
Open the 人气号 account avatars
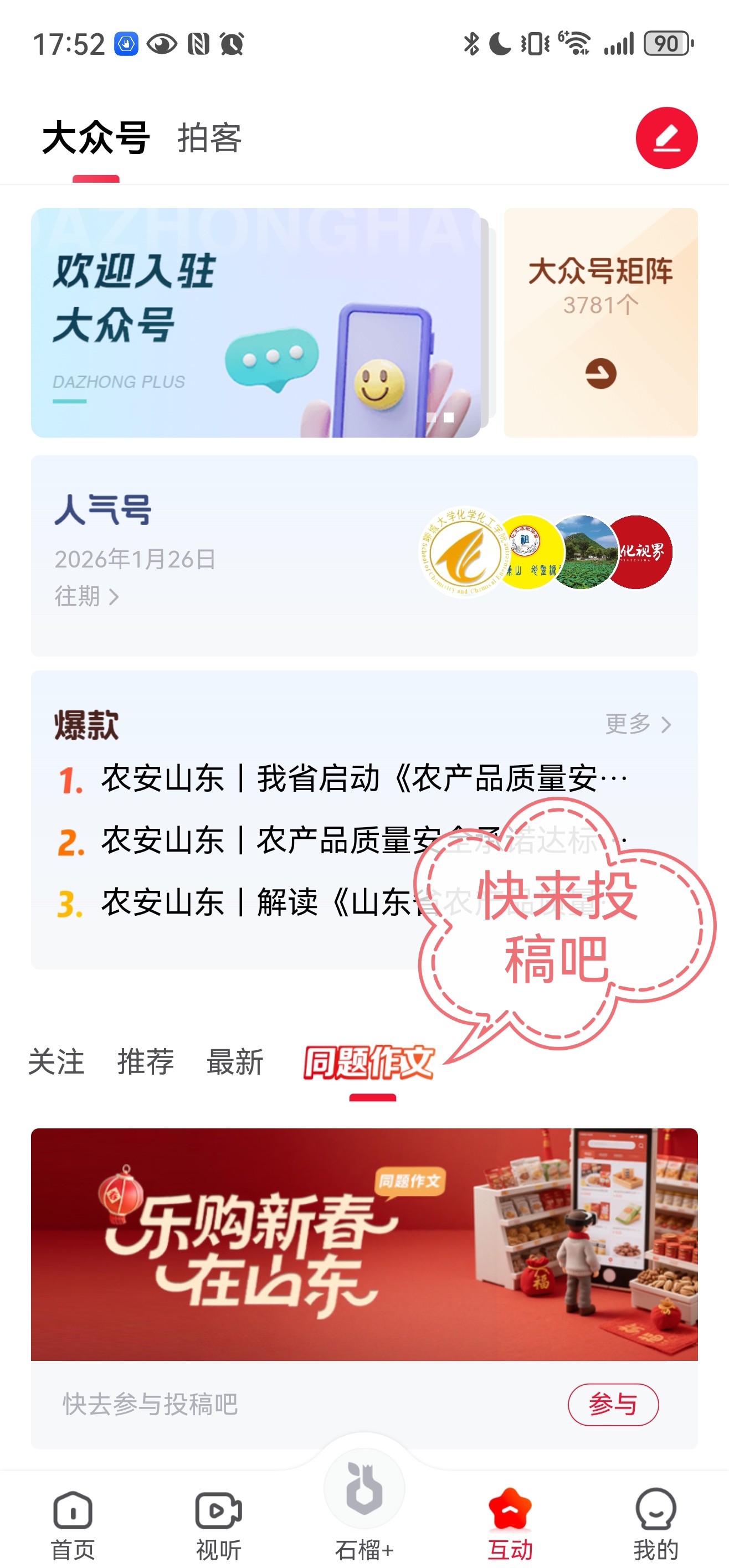point(546,552)
